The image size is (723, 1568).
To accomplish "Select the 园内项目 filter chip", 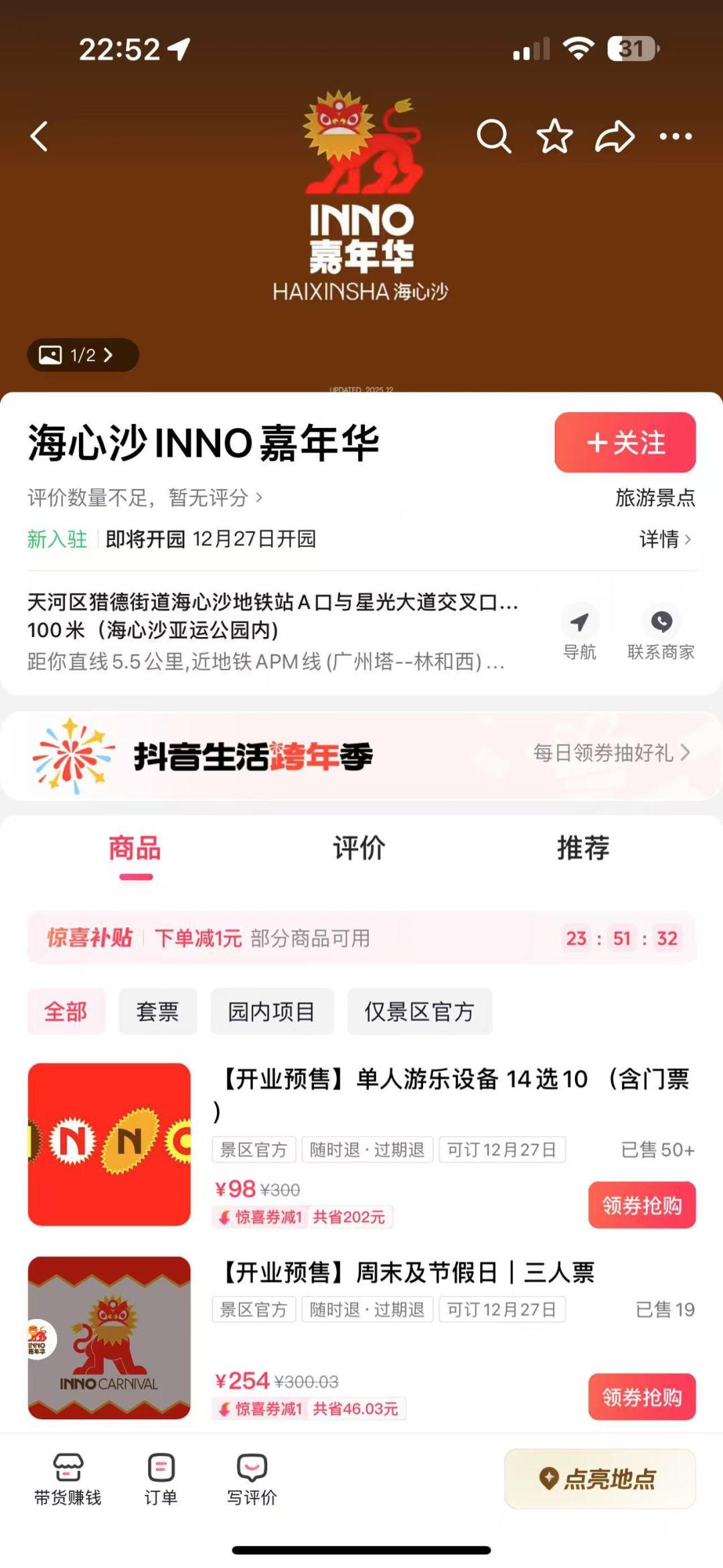I will (272, 1011).
